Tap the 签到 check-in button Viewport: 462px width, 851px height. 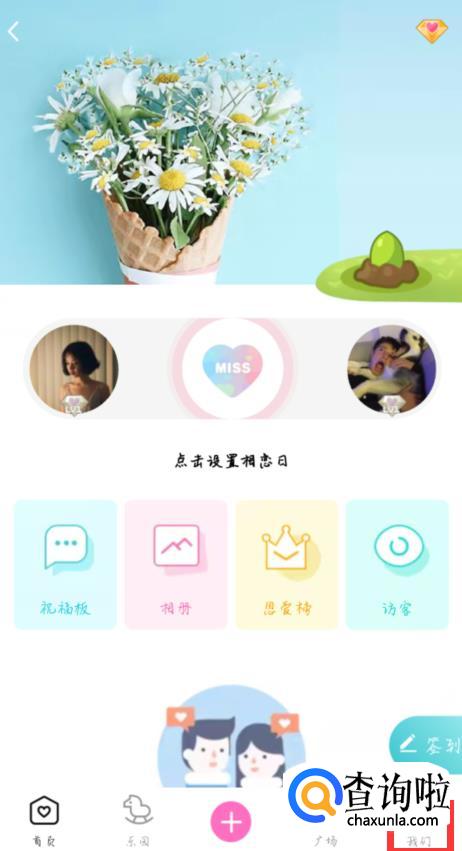[x=426, y=745]
